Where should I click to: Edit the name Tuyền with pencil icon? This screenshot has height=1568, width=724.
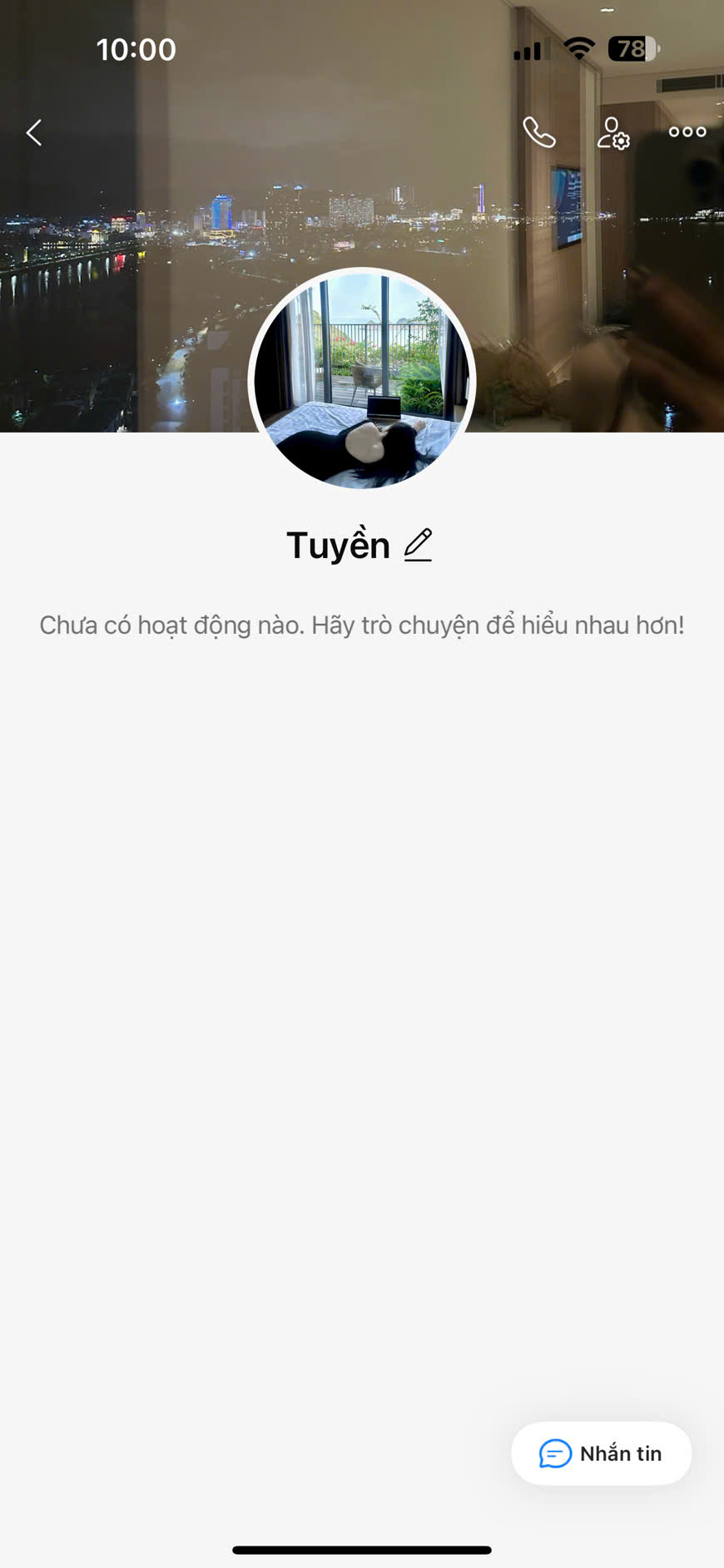418,546
